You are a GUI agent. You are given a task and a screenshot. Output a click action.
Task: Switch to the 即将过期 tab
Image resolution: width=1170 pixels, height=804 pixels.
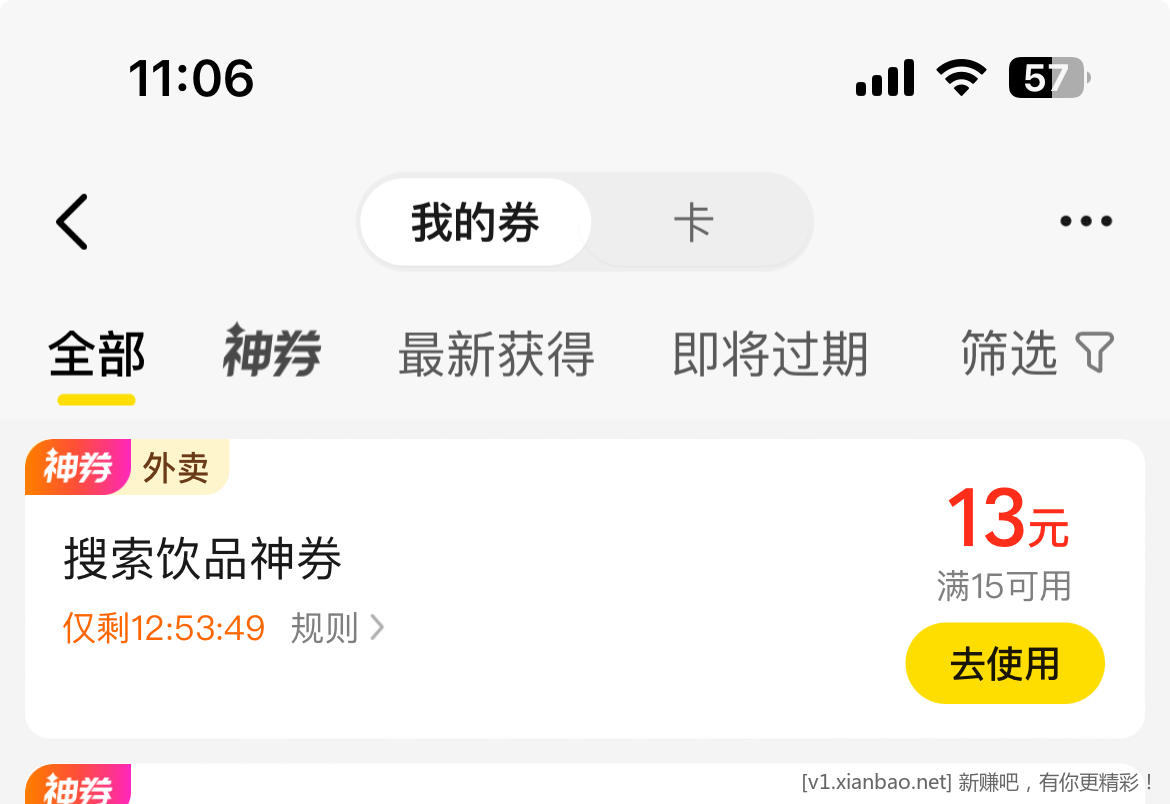[770, 355]
